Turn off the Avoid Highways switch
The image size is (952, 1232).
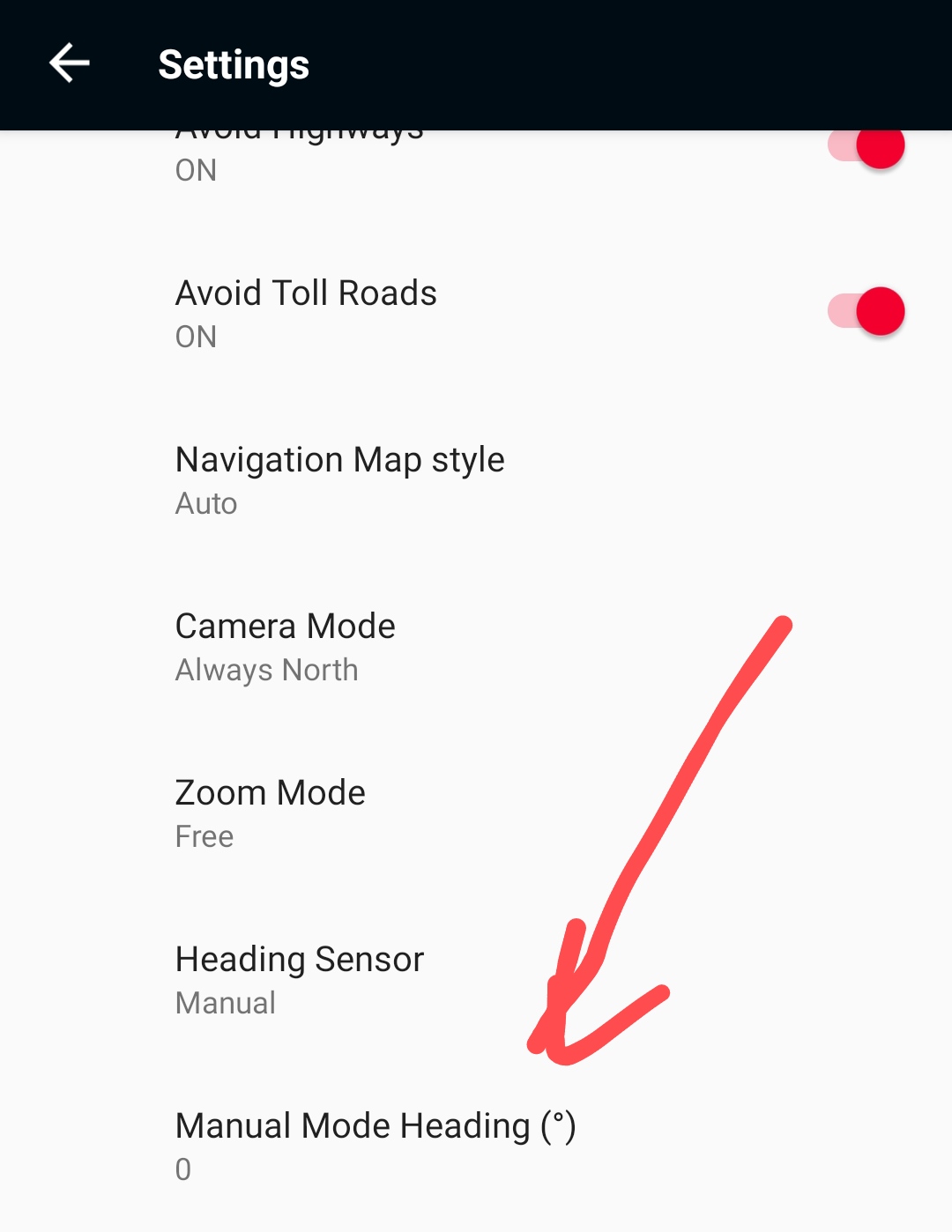(867, 148)
